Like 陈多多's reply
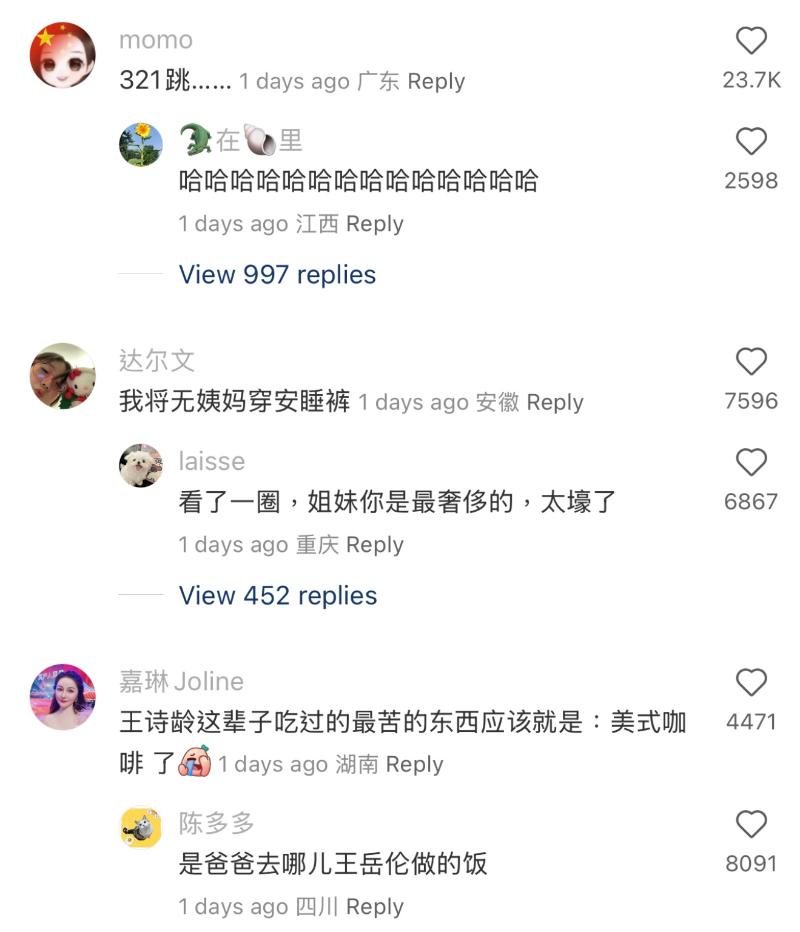The height and width of the screenshot is (932, 800). click(x=751, y=824)
